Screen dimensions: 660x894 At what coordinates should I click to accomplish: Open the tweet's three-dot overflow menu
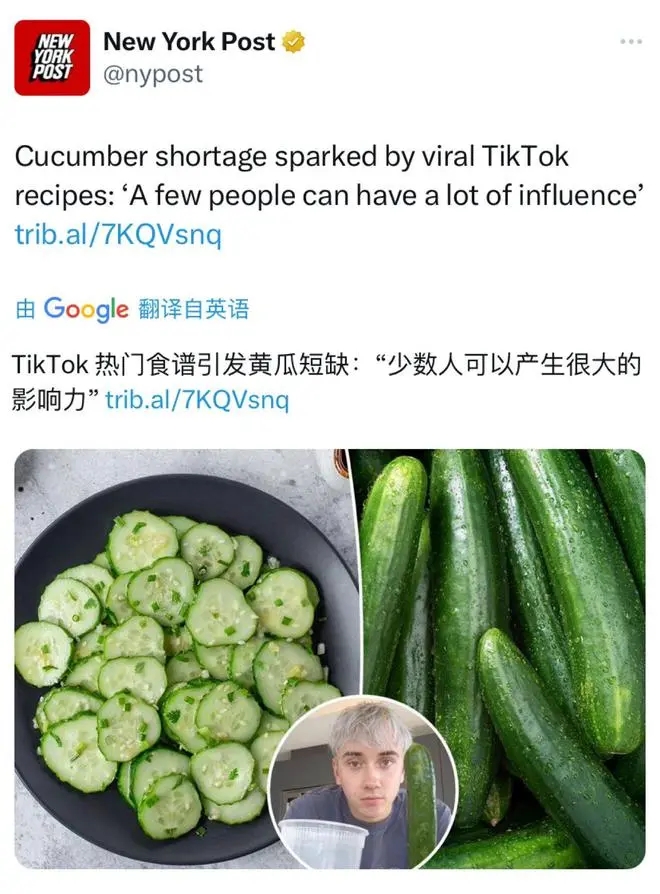tap(631, 42)
